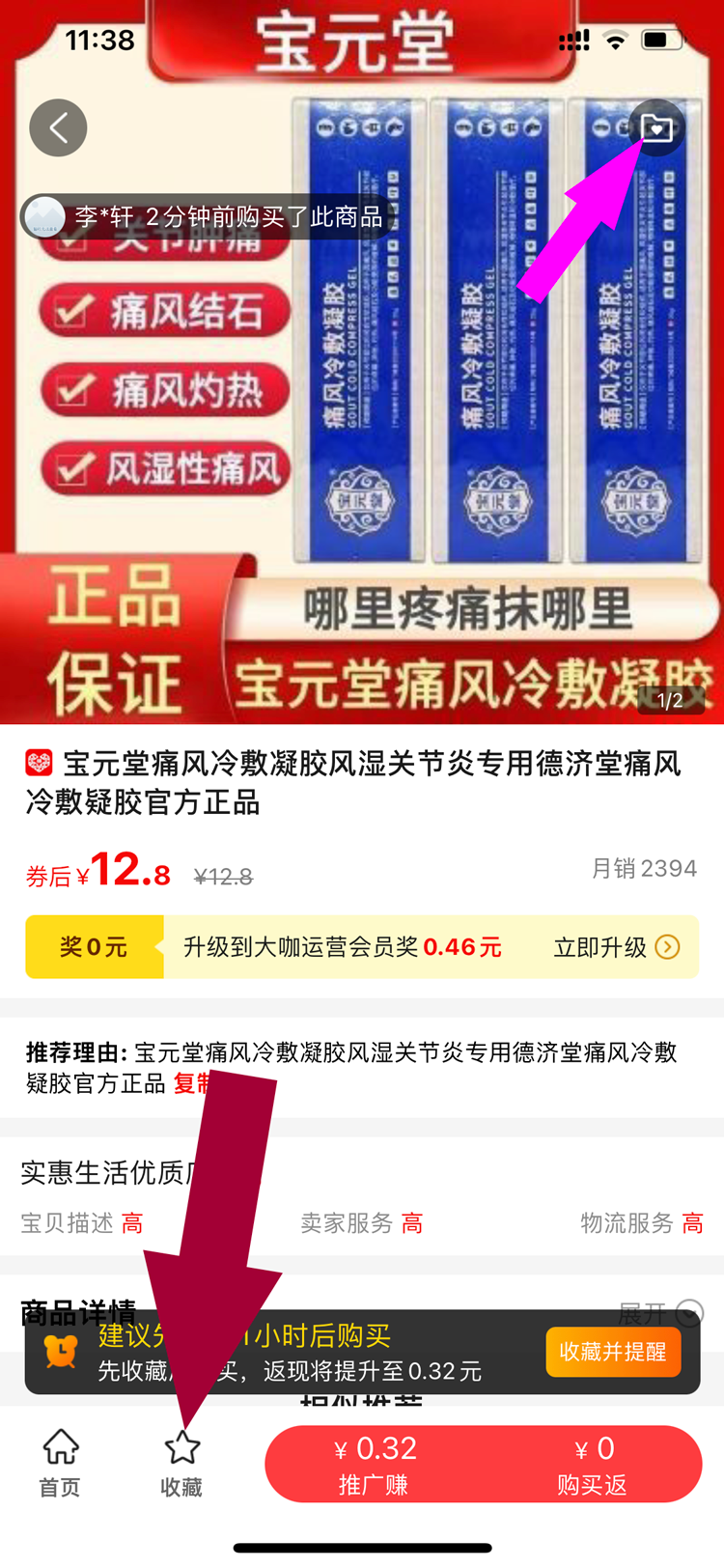Open the favorites folder icon
The height and width of the screenshot is (1568, 724).
pyautogui.click(x=656, y=127)
